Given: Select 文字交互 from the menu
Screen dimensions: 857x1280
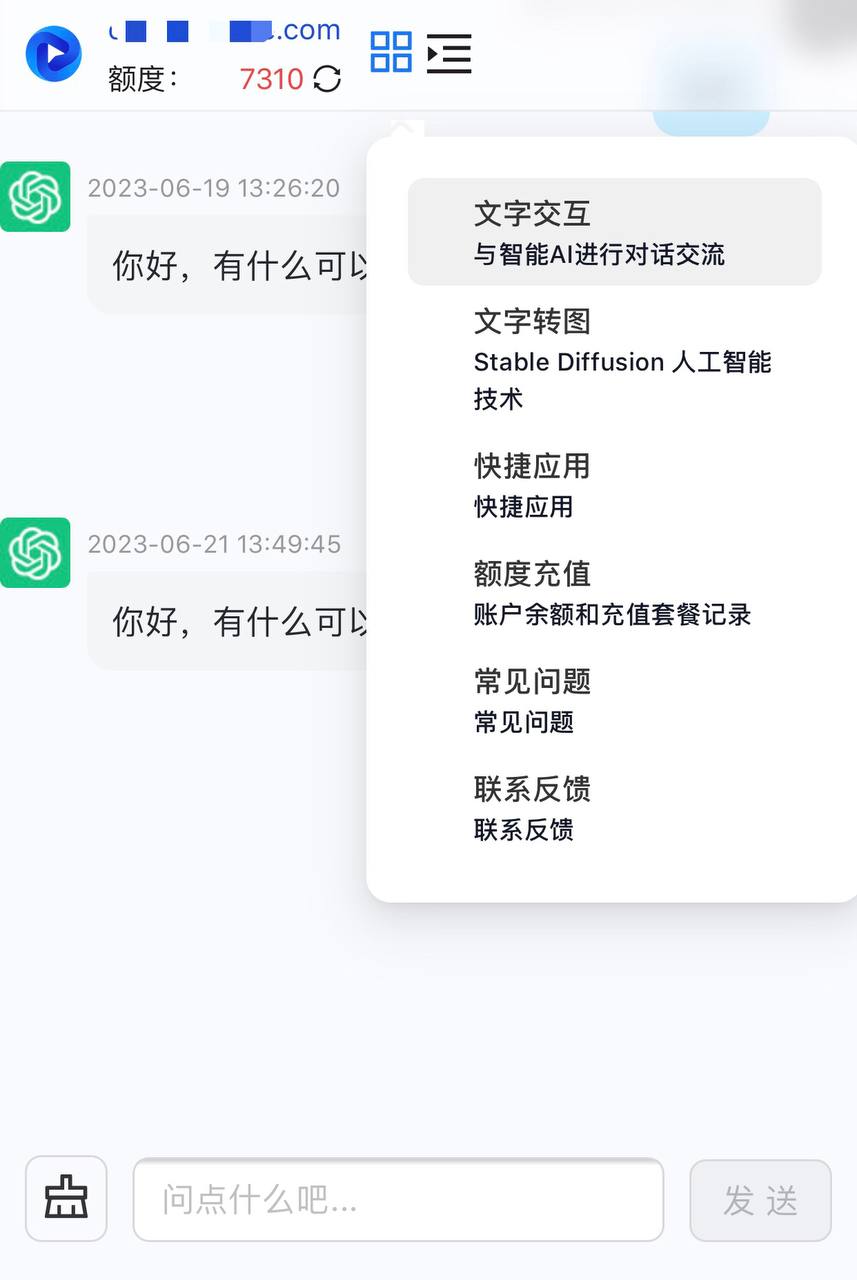Looking at the screenshot, I should [x=614, y=232].
